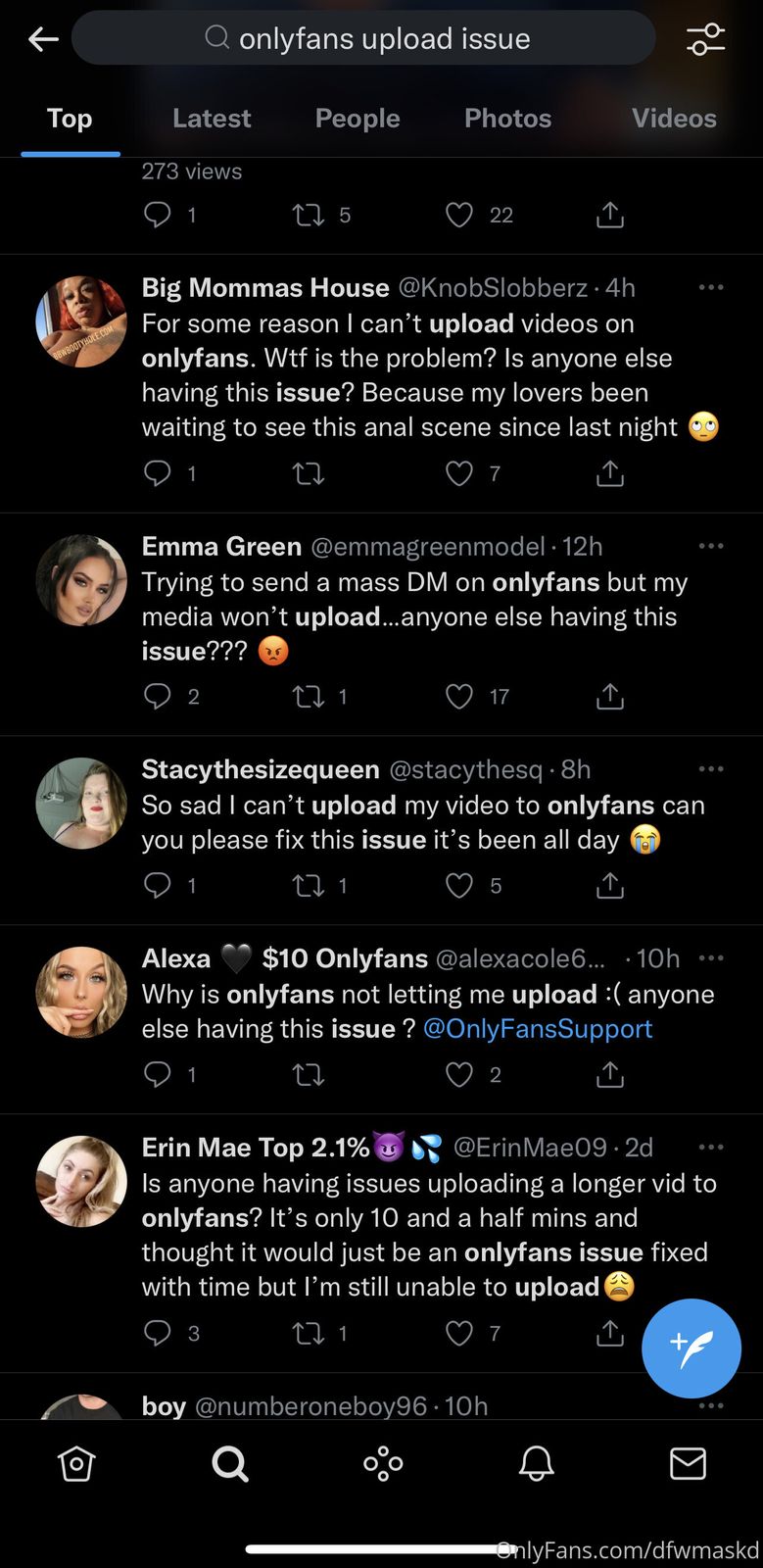Open Emma Green's profile picture
The width and height of the screenshot is (763, 1568).
pos(81,580)
